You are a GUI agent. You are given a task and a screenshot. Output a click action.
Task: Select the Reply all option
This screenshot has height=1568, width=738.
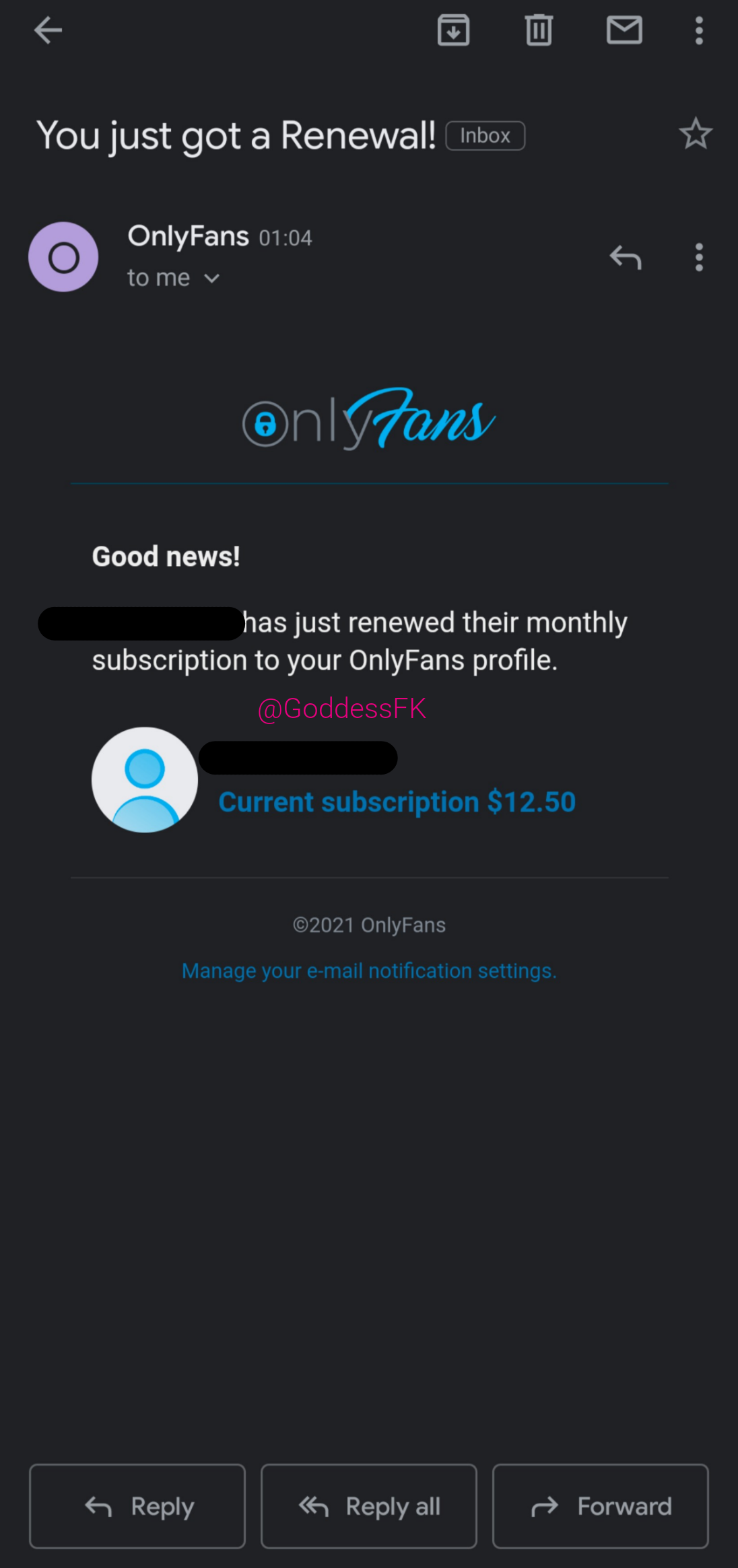point(368,1506)
